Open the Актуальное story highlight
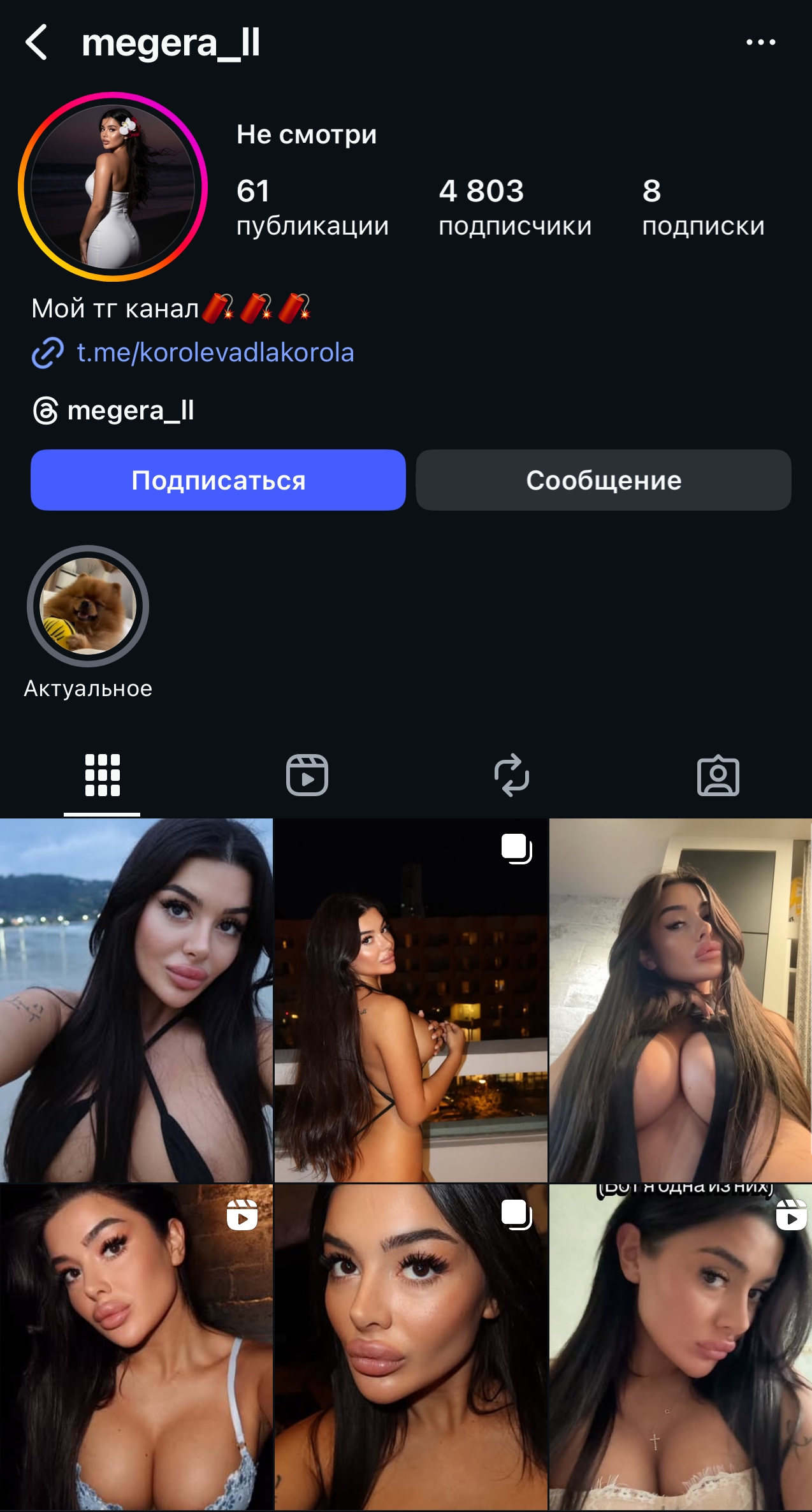The width and height of the screenshot is (812, 1512). tap(88, 606)
